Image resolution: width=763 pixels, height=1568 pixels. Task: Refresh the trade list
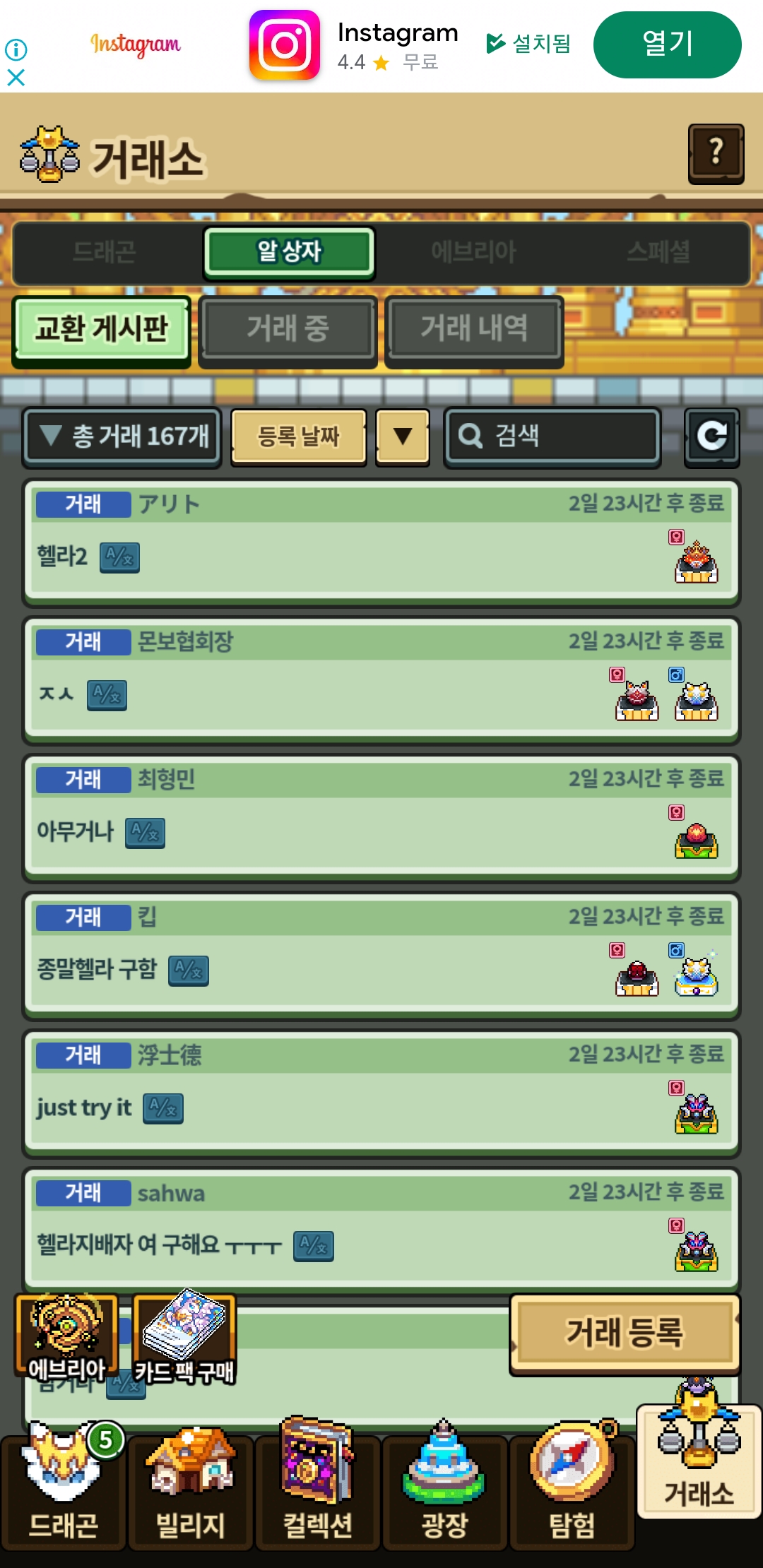pyautogui.click(x=711, y=437)
